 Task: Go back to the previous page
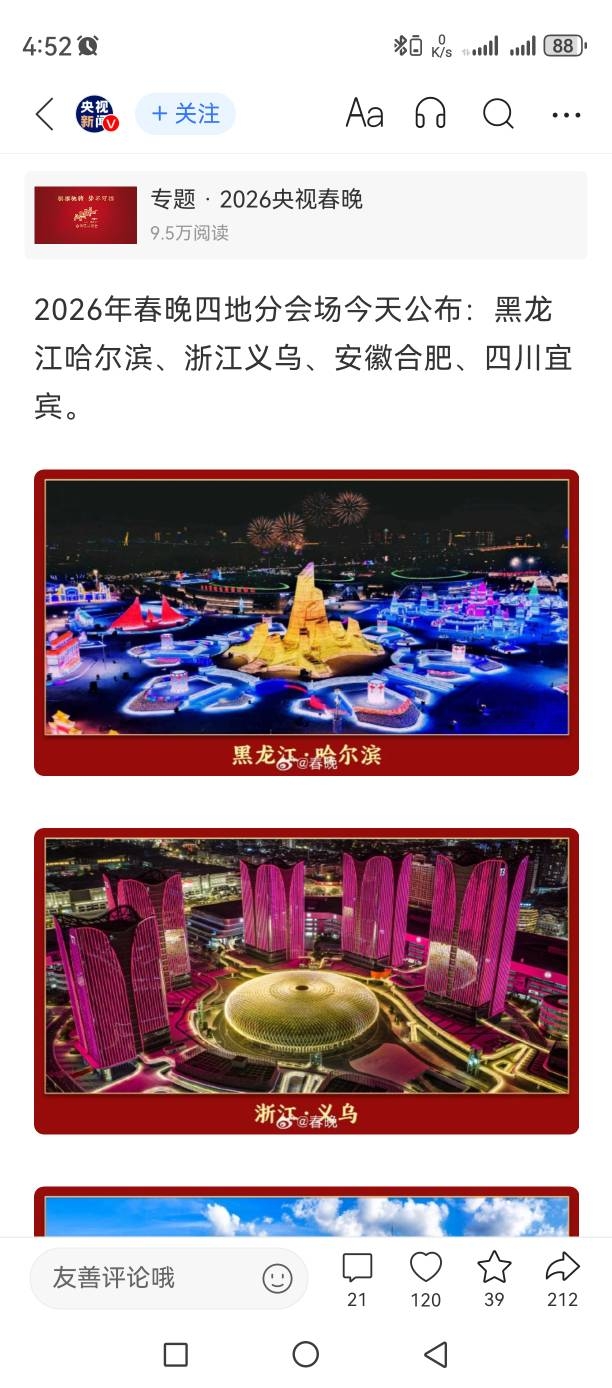pos(44,114)
